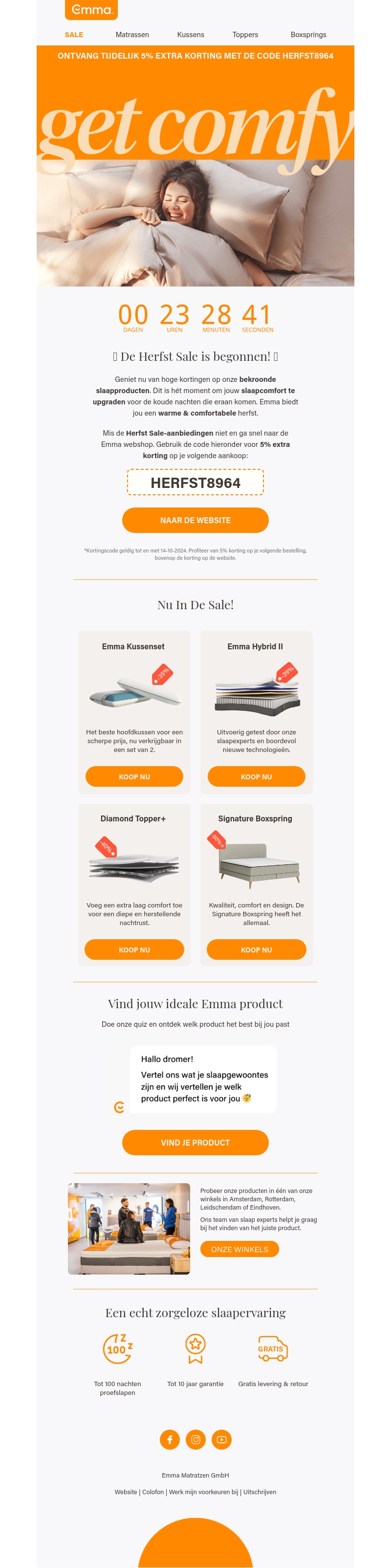The height and width of the screenshot is (1568, 391).
Task: Tap KOOP NU for Signature Boxspring
Action: tap(256, 950)
